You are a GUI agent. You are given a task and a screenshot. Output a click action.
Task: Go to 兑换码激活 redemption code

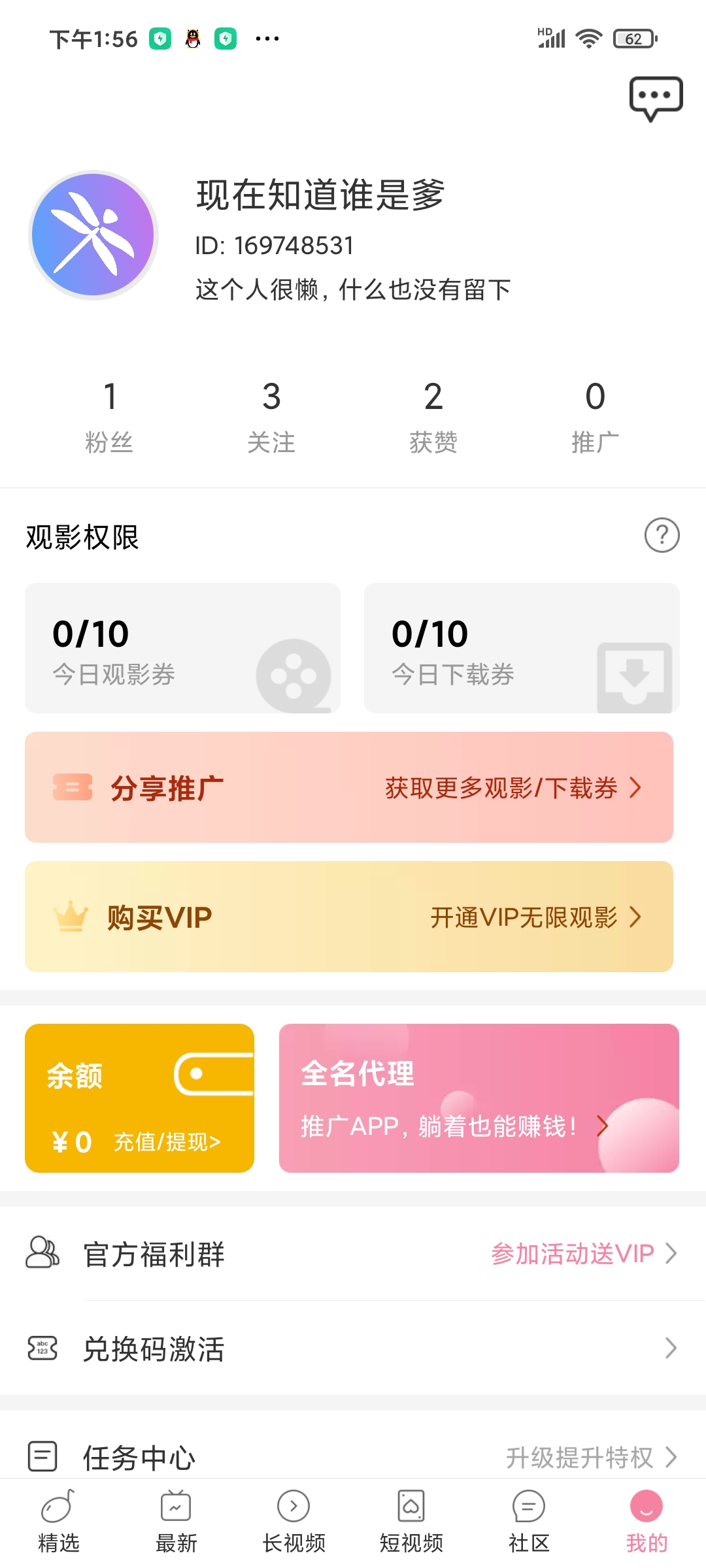353,1348
